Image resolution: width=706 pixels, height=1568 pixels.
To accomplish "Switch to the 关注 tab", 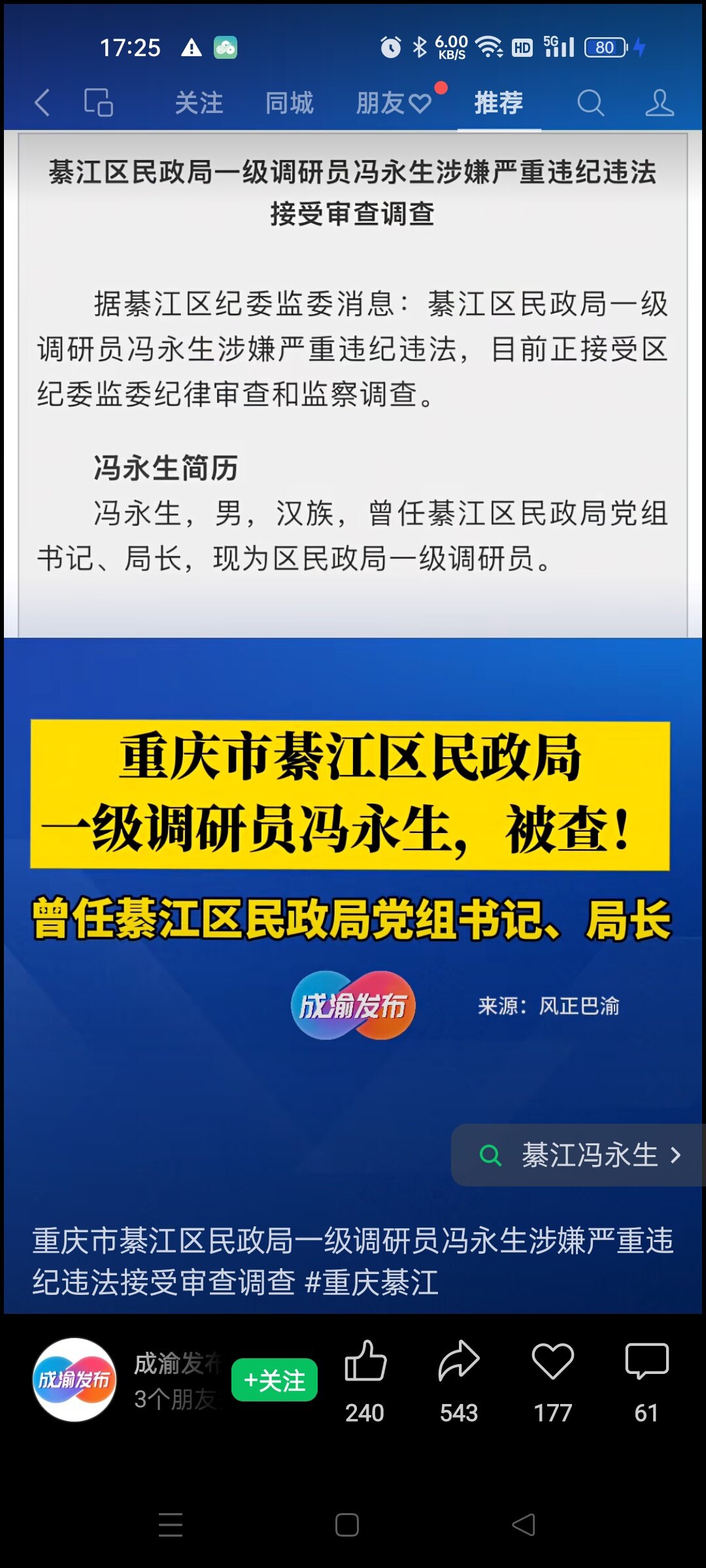I will [199, 103].
